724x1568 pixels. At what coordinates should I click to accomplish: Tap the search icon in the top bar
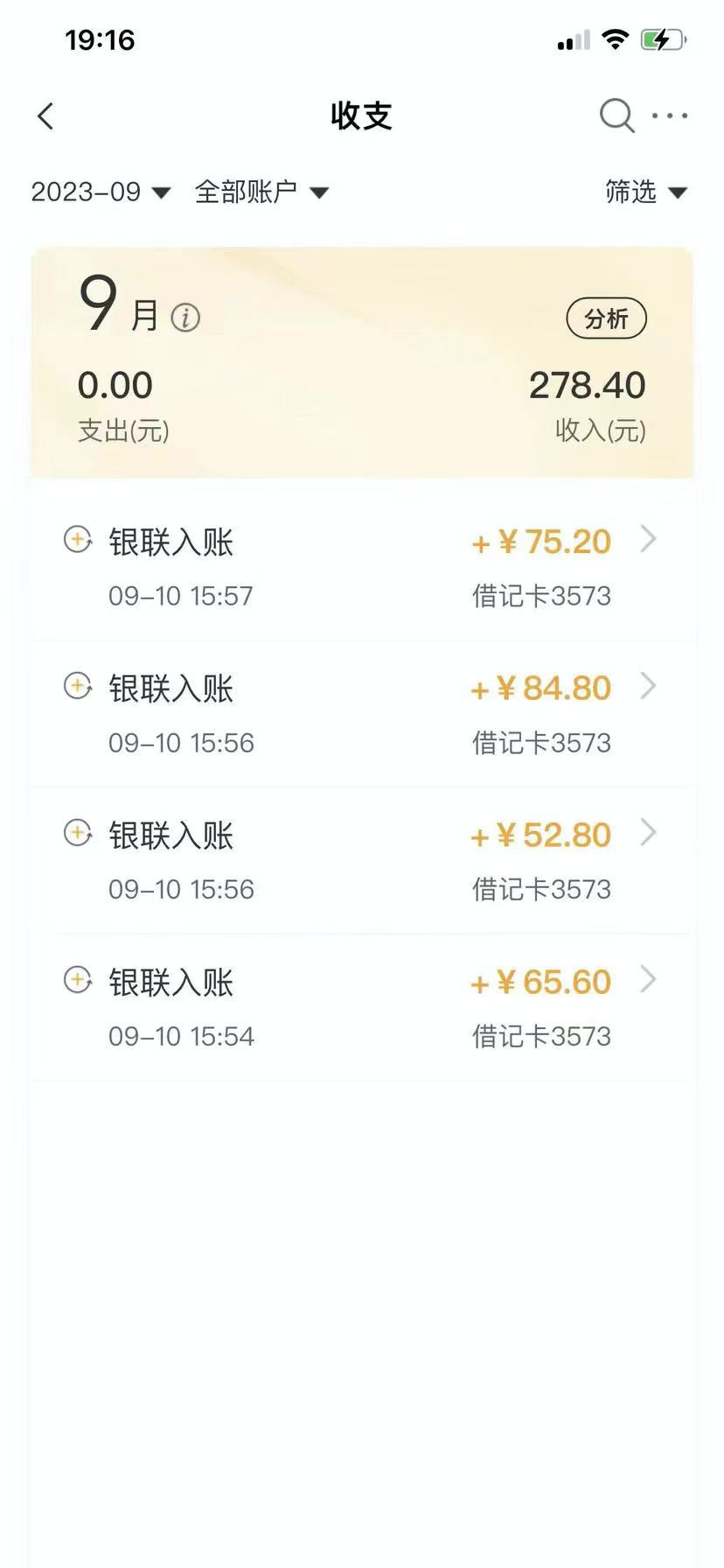[616, 115]
